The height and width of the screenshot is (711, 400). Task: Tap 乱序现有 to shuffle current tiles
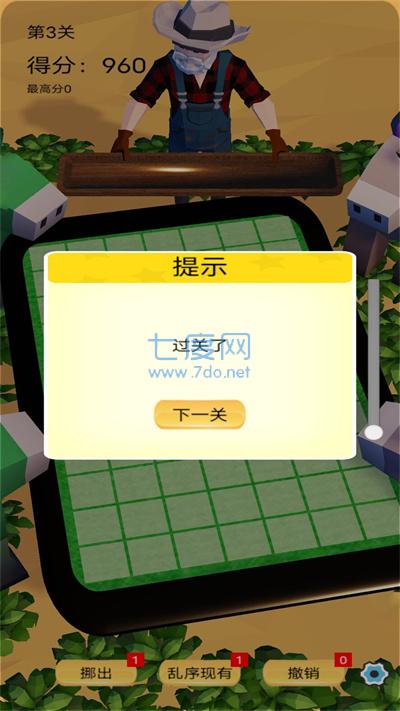pyautogui.click(x=200, y=673)
